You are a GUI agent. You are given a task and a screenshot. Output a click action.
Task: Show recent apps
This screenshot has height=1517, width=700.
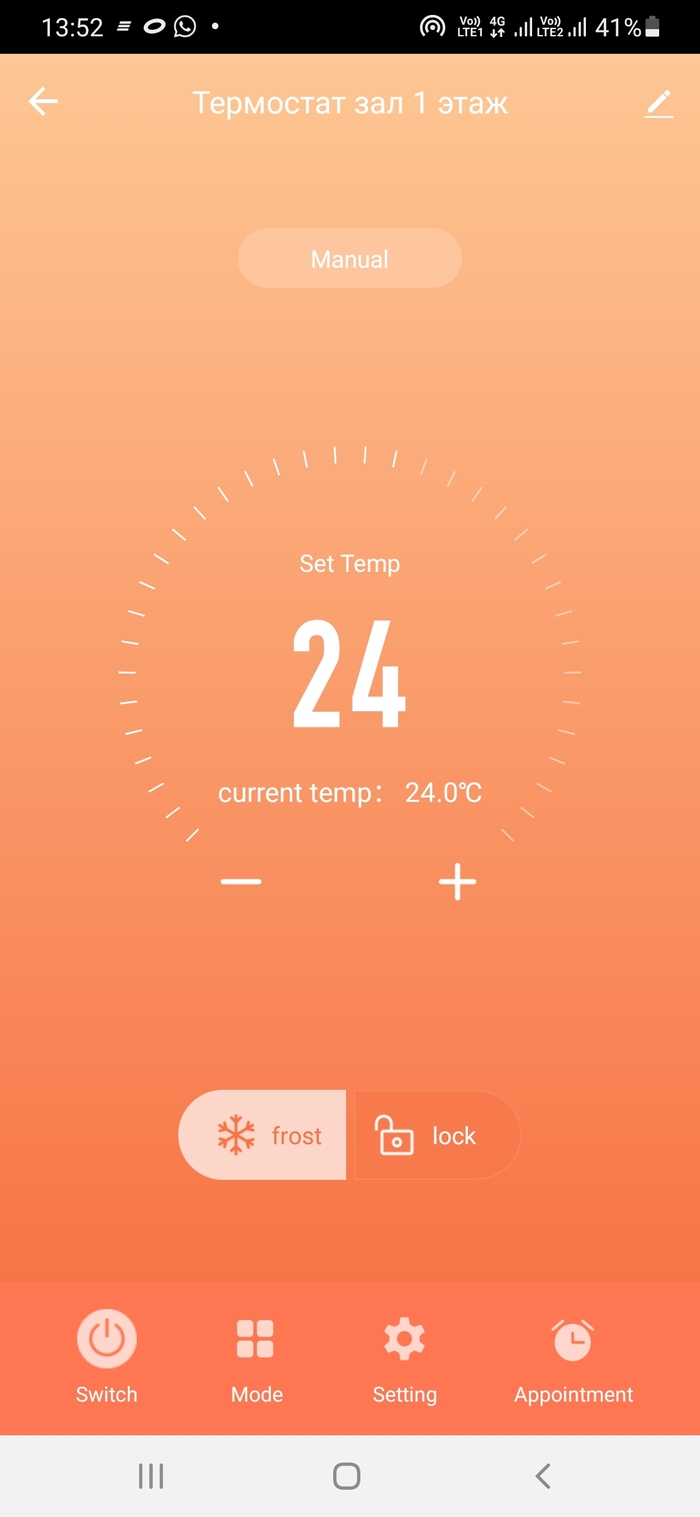(151, 1476)
